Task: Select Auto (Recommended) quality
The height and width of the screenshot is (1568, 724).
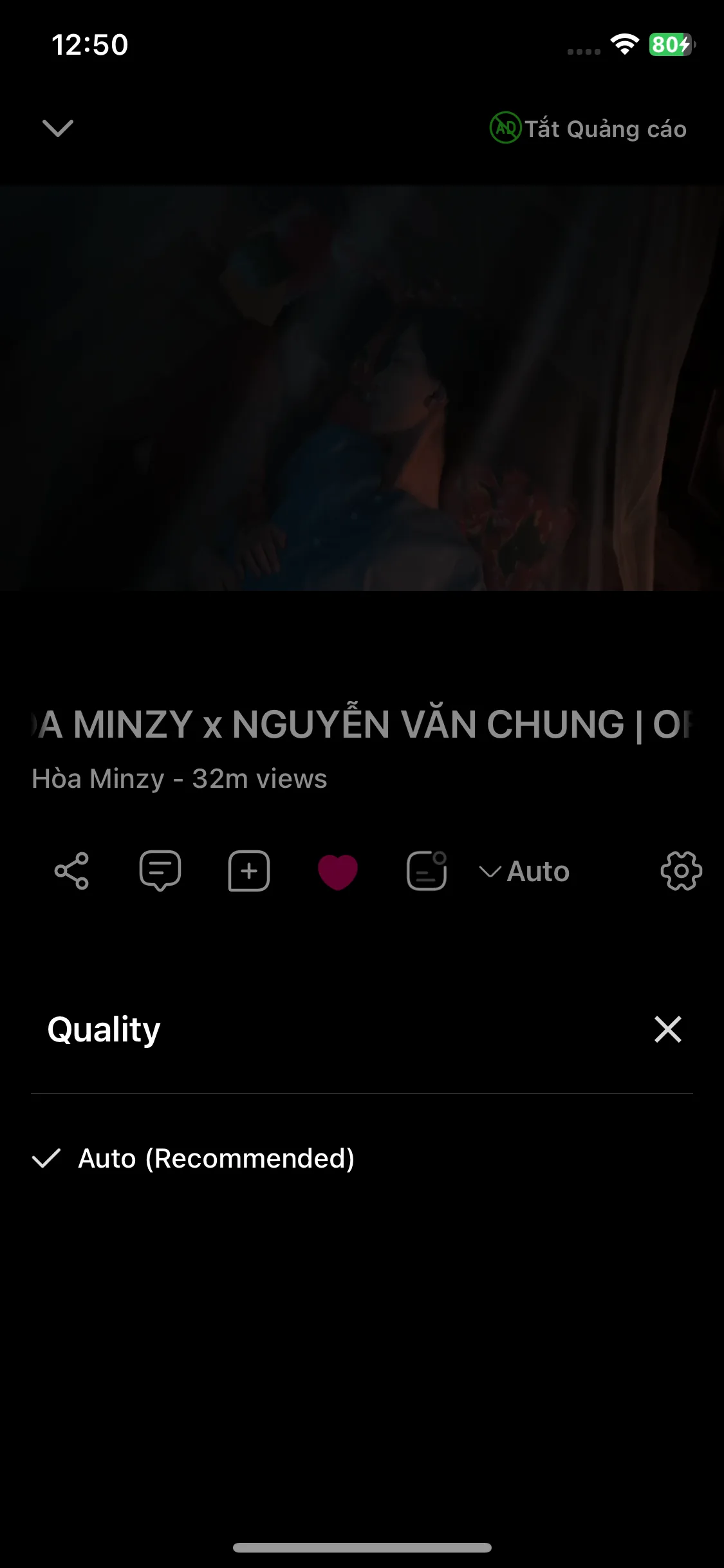Action: (x=216, y=1159)
